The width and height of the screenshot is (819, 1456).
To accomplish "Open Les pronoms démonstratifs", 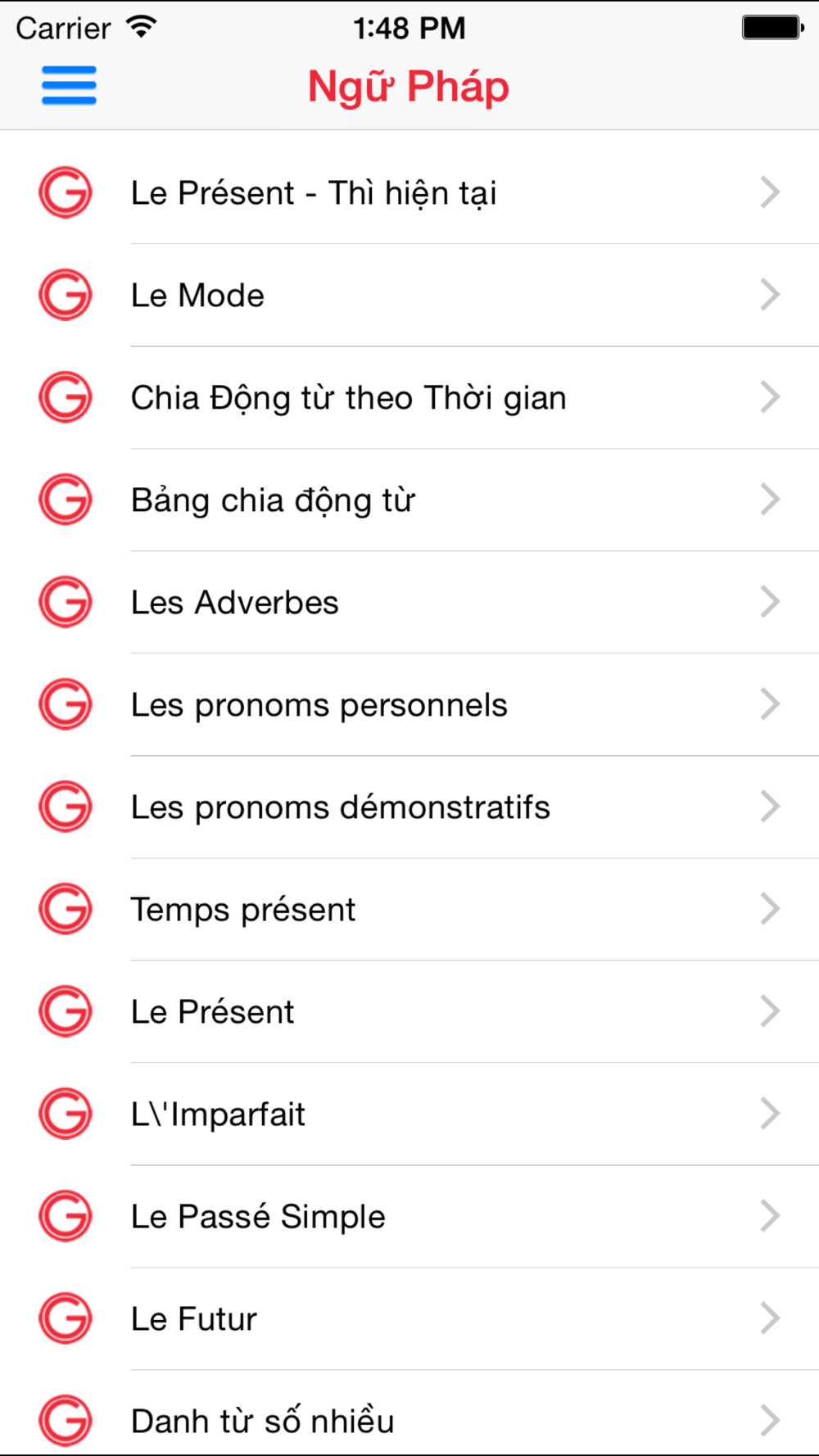I will (409, 807).
